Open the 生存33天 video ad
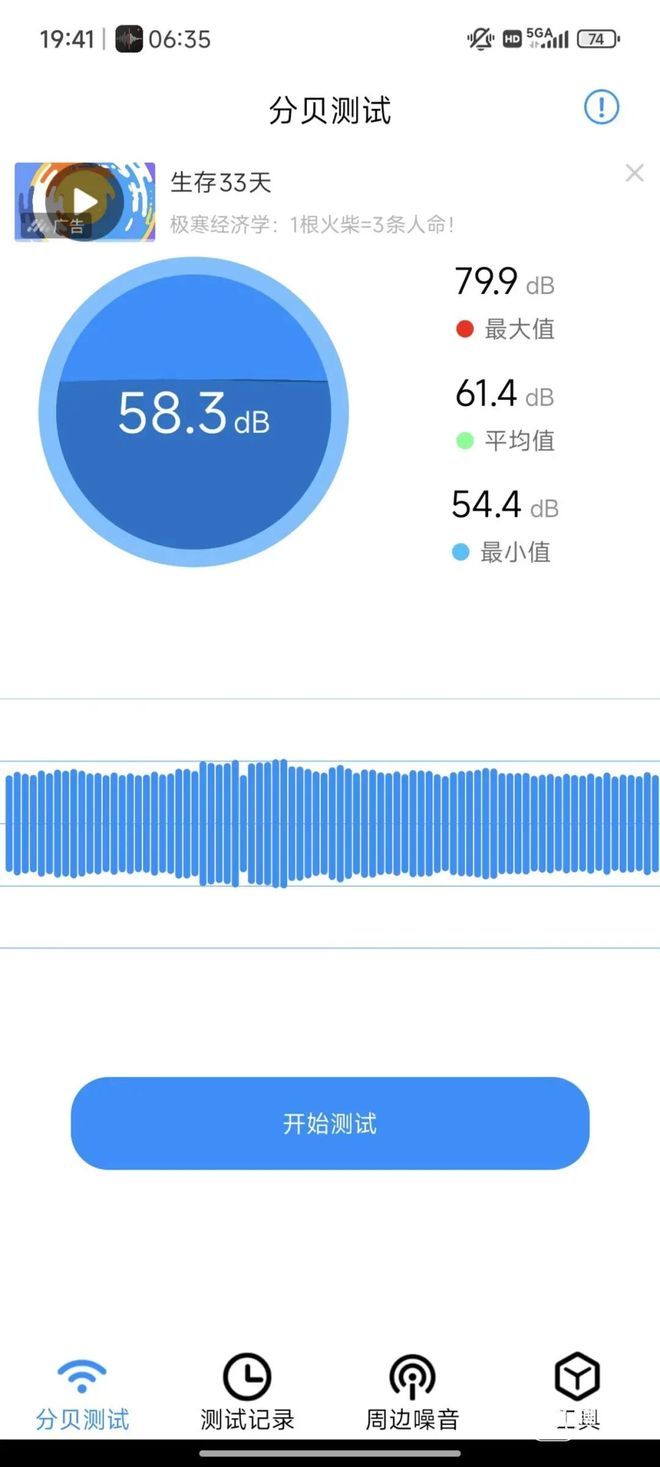The height and width of the screenshot is (1467, 660). pyautogui.click(x=85, y=202)
